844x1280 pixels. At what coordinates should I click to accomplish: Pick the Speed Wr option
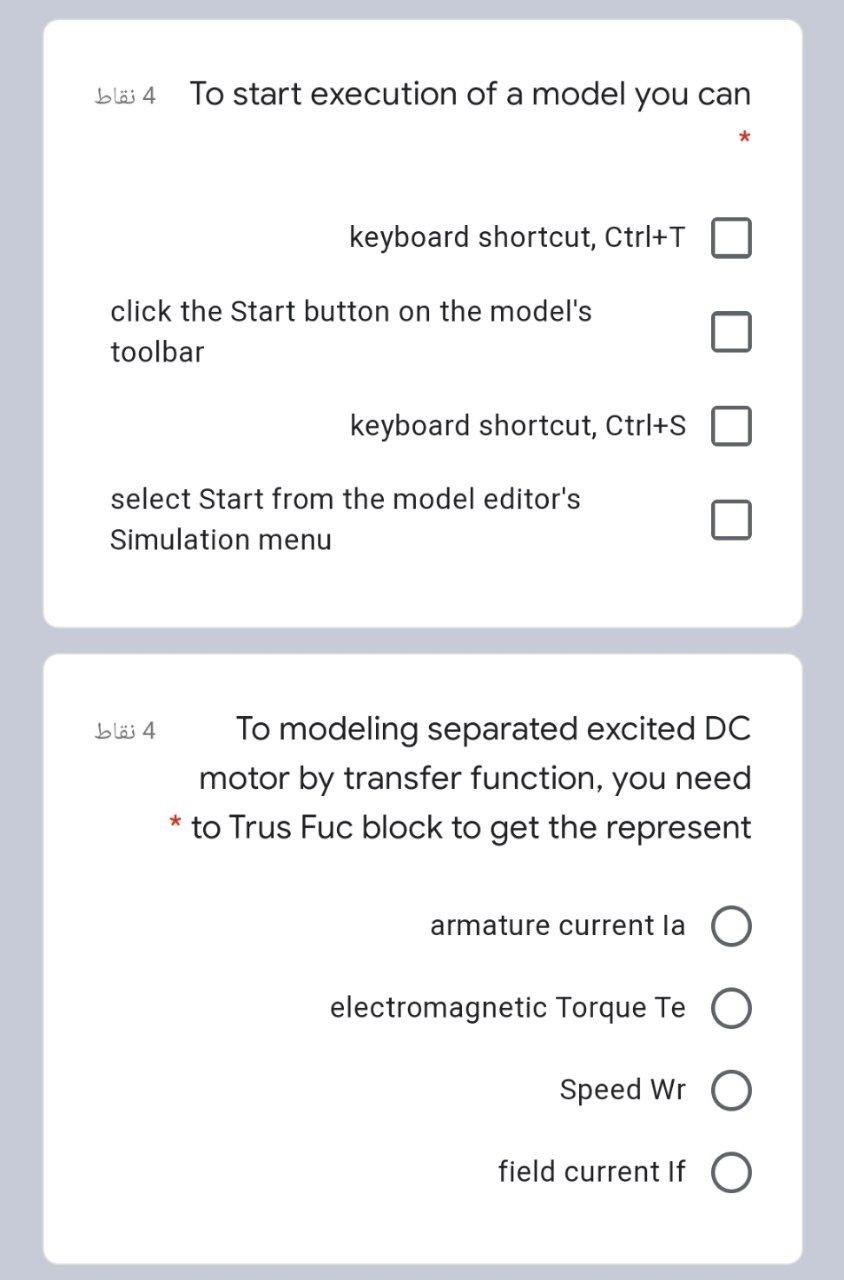point(731,1090)
